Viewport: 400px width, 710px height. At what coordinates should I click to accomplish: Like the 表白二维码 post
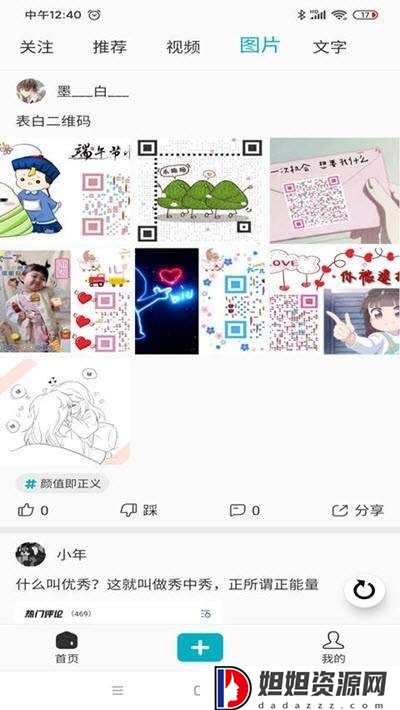click(33, 511)
